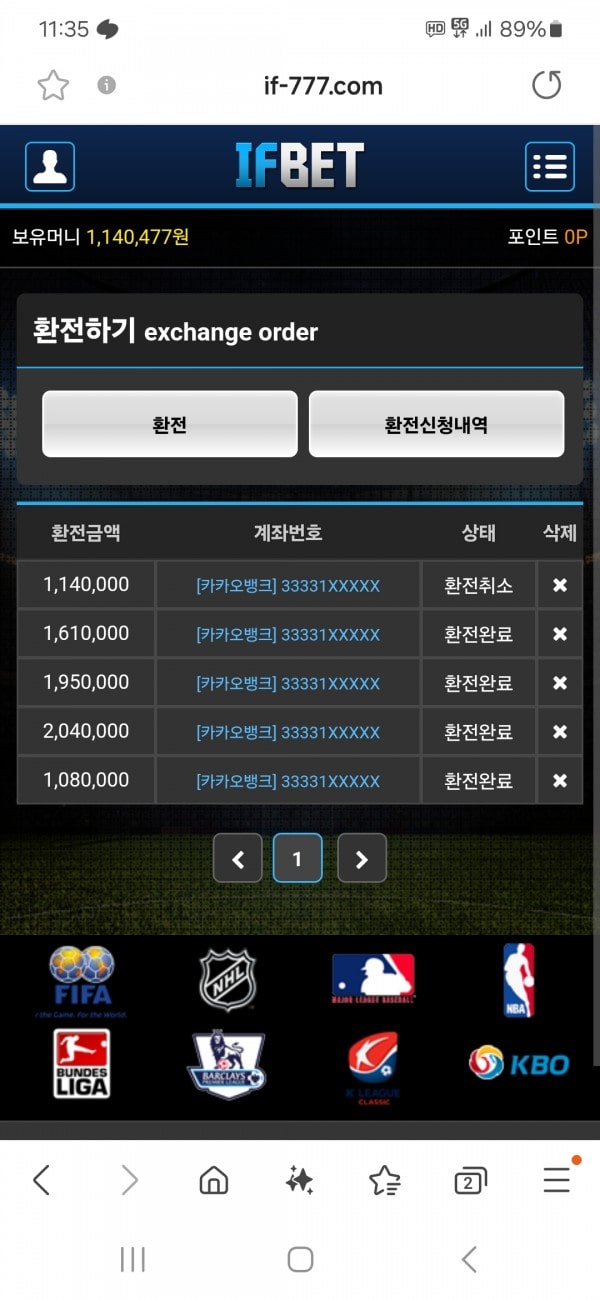600x1300 pixels.
Task: Open the browser hamburger menu
Action: click(x=557, y=1180)
